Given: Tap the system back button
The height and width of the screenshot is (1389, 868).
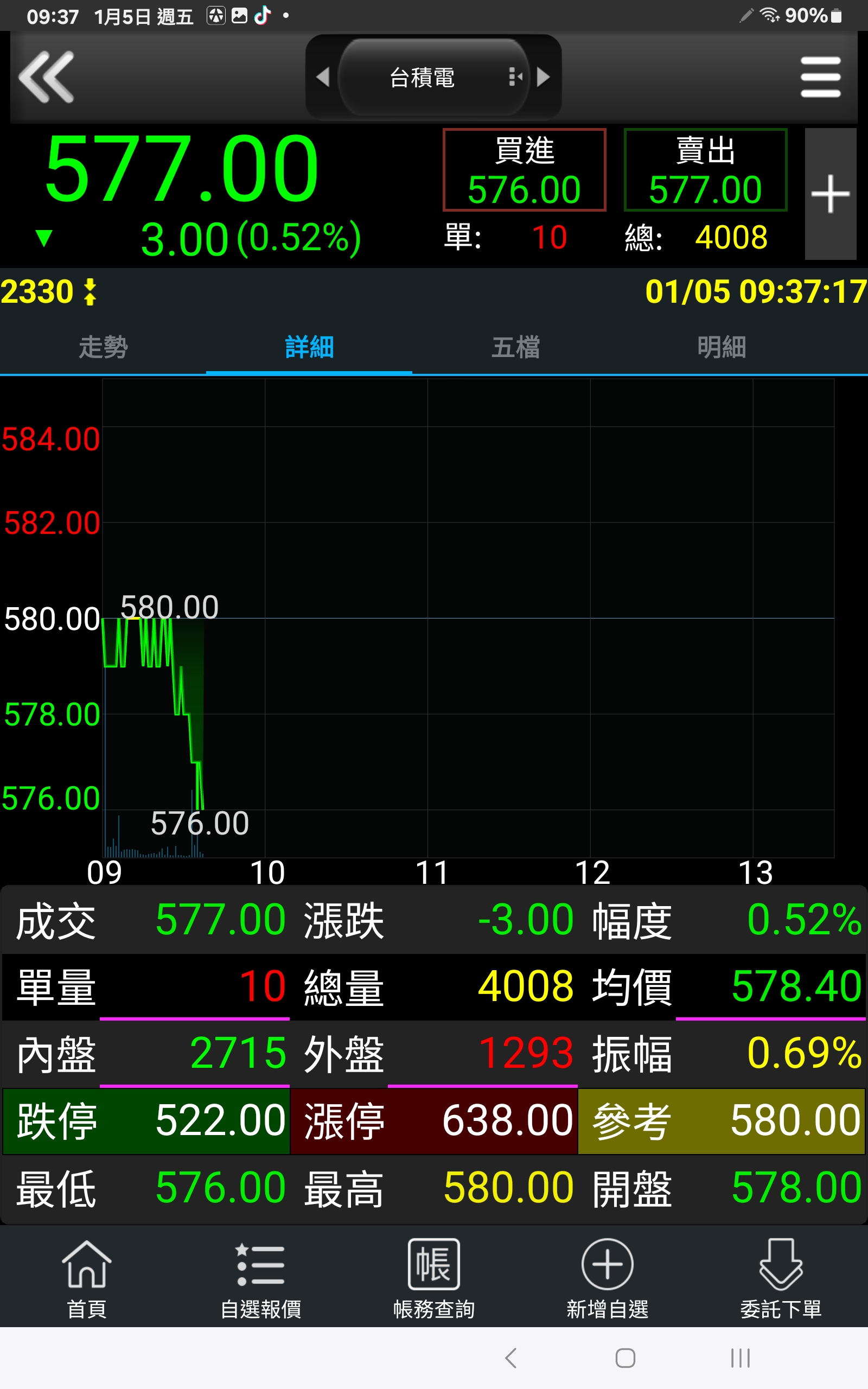Looking at the screenshot, I should (510, 1358).
